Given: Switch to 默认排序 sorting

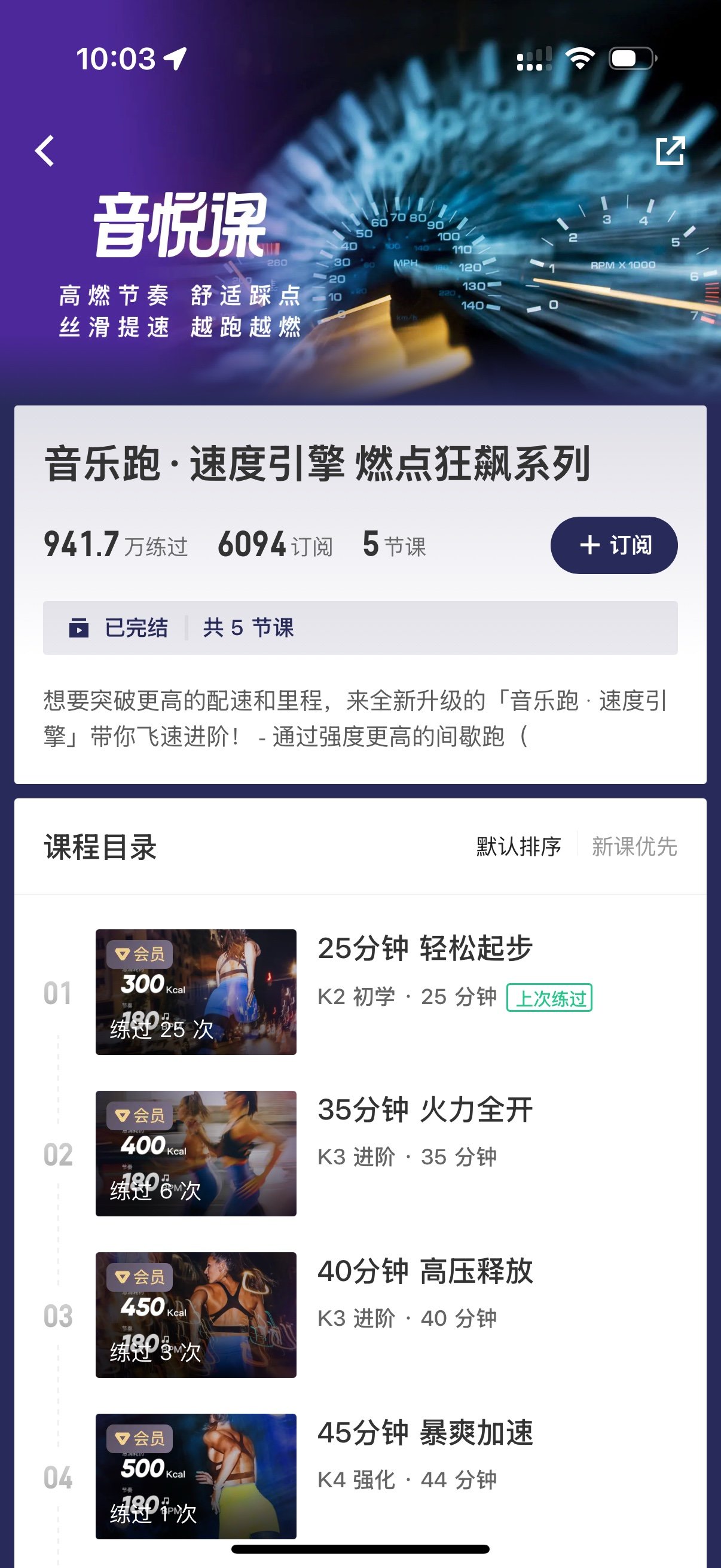Looking at the screenshot, I should click(518, 846).
